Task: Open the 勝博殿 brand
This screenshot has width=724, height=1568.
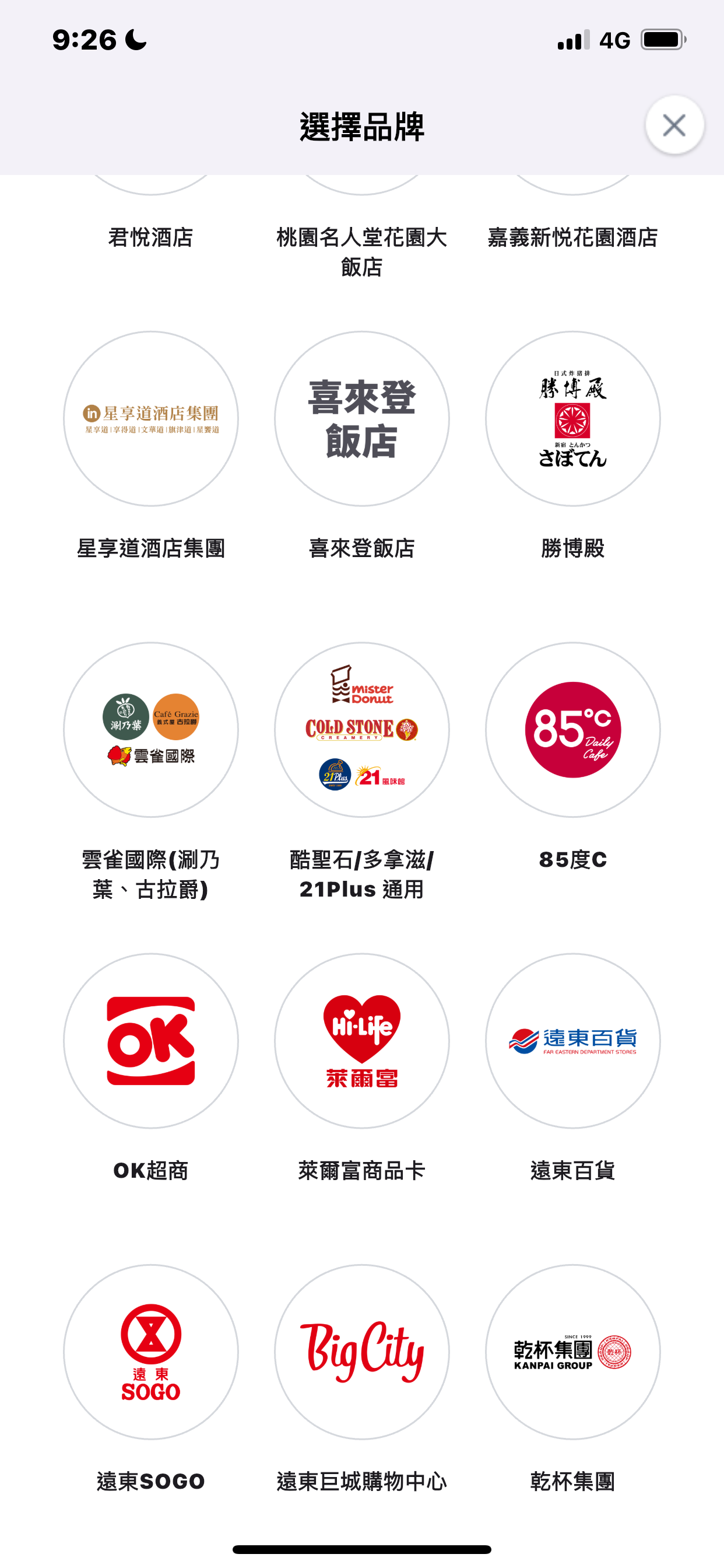Action: pos(572,419)
